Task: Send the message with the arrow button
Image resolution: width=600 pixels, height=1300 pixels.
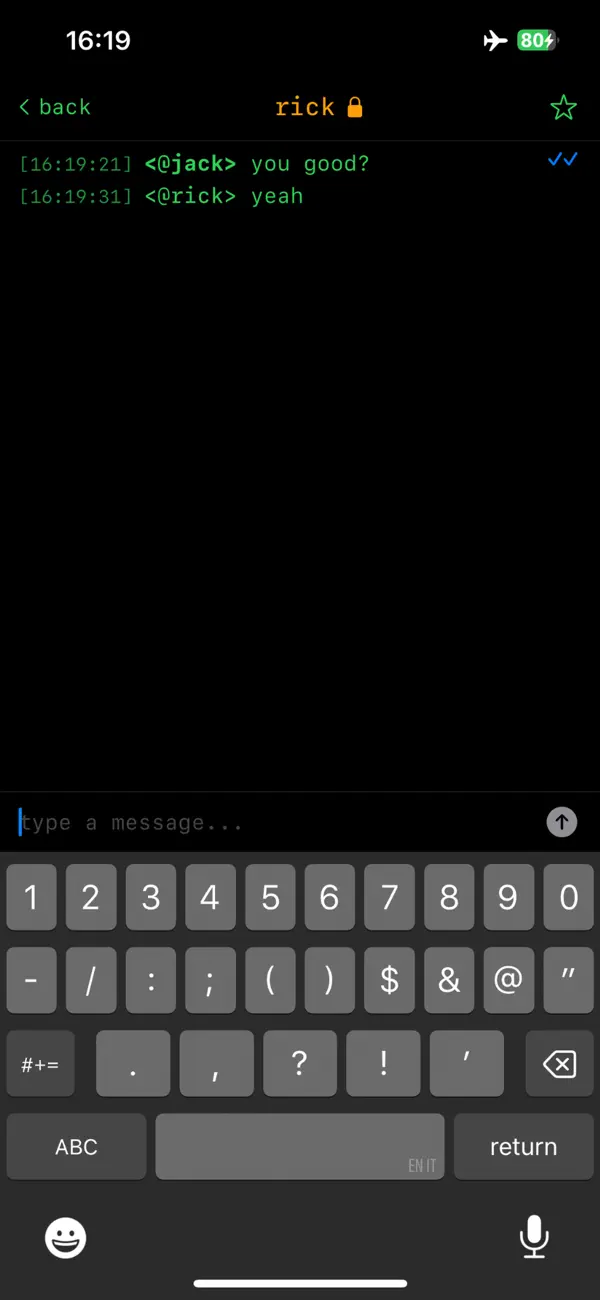Action: tap(561, 823)
